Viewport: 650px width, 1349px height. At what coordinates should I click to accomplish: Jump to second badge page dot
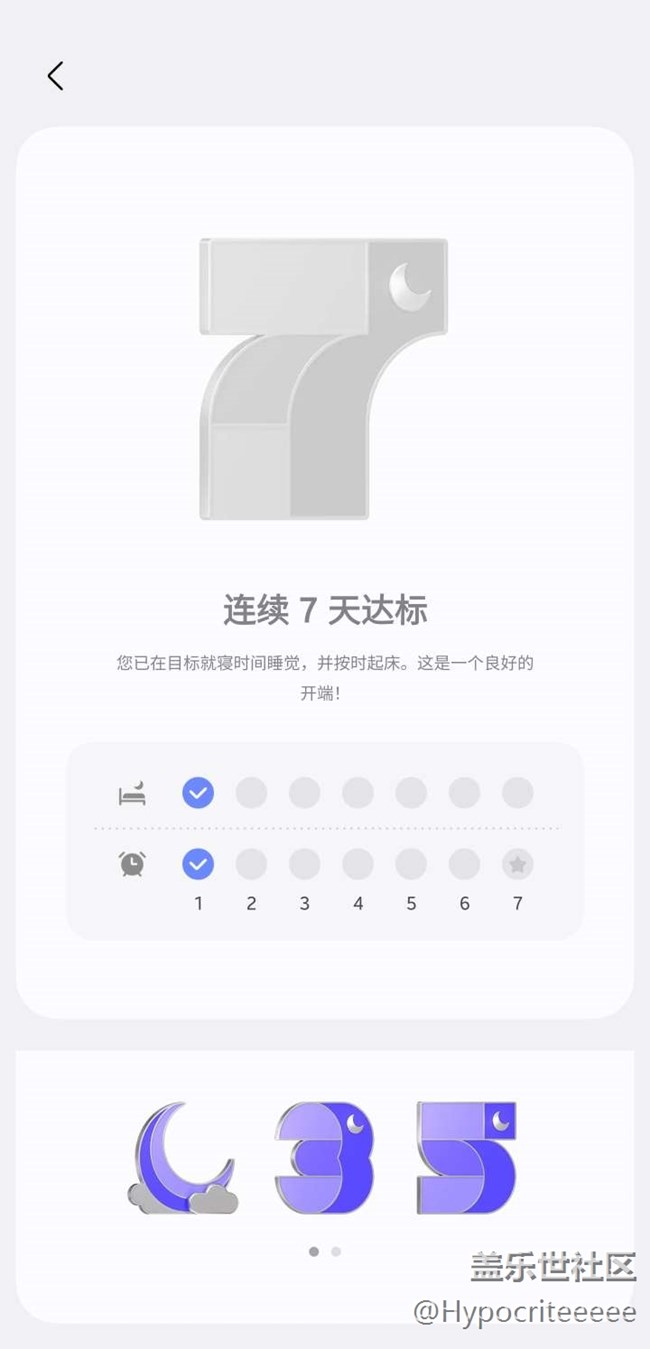[x=336, y=1251]
